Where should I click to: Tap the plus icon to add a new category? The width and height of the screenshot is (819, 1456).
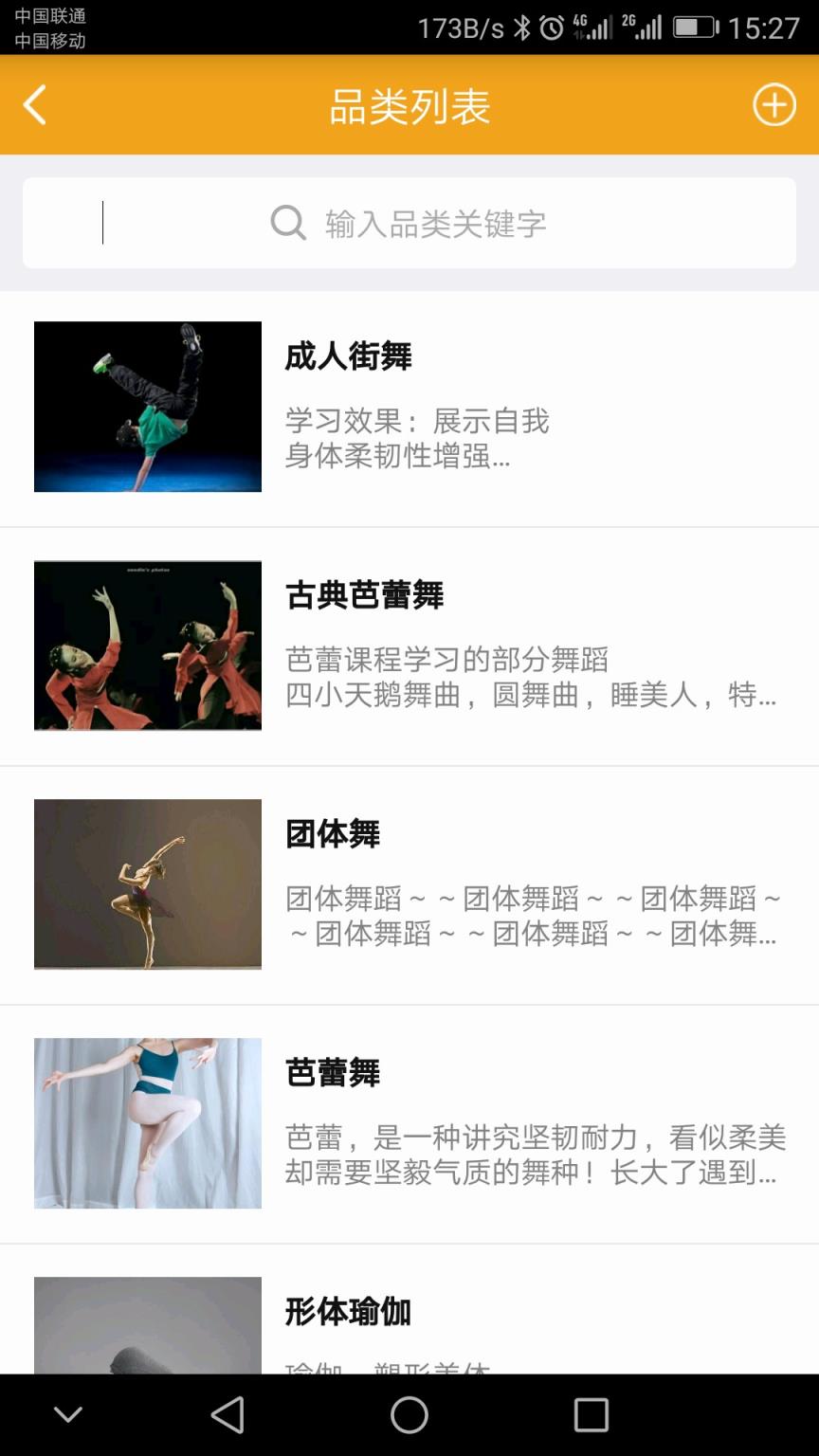point(774,104)
